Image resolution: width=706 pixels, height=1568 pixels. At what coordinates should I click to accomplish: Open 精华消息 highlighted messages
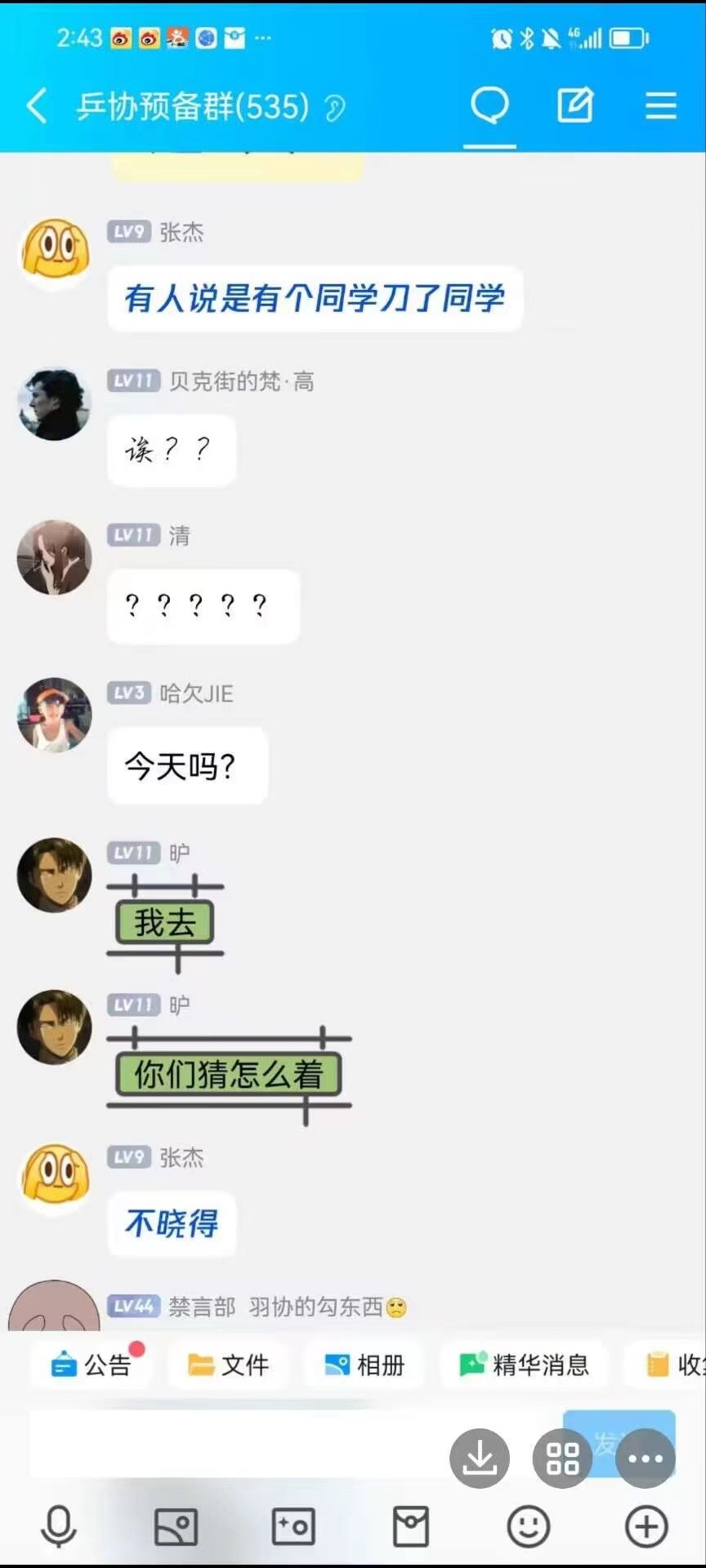point(525,1365)
